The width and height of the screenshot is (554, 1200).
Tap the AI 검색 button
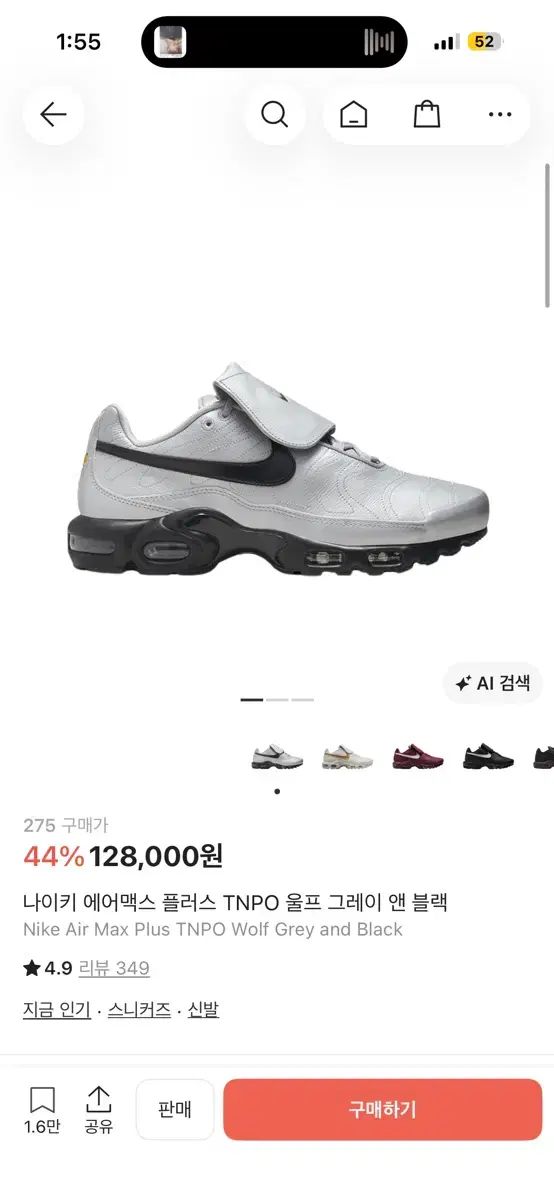(x=493, y=684)
